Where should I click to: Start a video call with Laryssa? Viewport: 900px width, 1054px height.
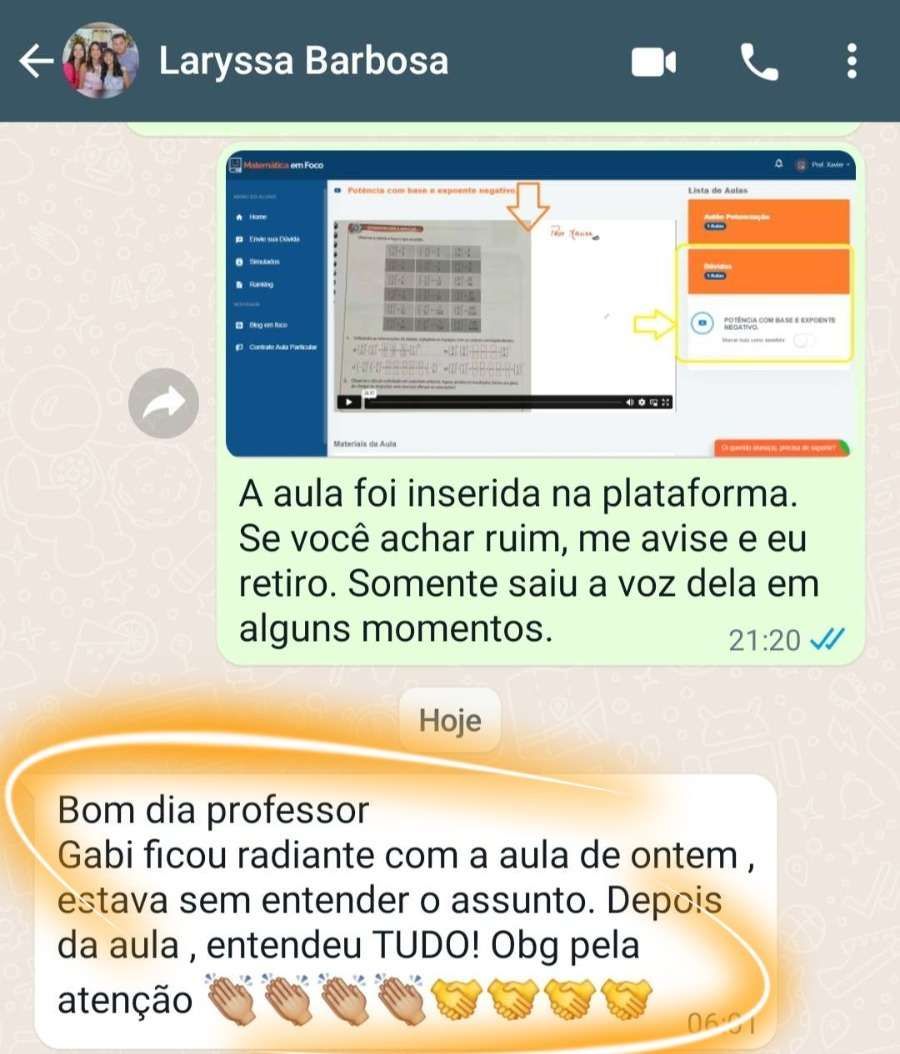tap(654, 63)
